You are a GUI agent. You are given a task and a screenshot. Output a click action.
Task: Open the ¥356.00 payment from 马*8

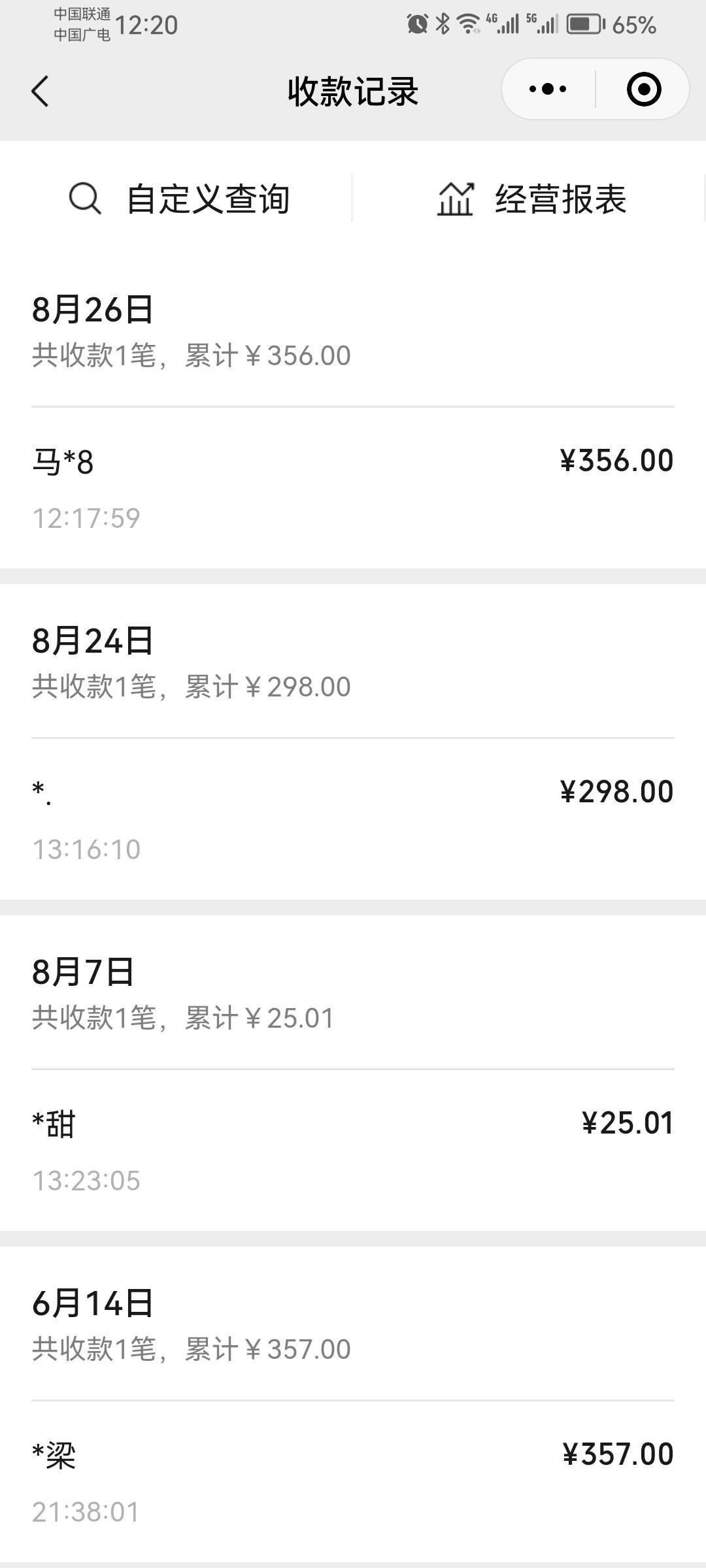(353, 488)
